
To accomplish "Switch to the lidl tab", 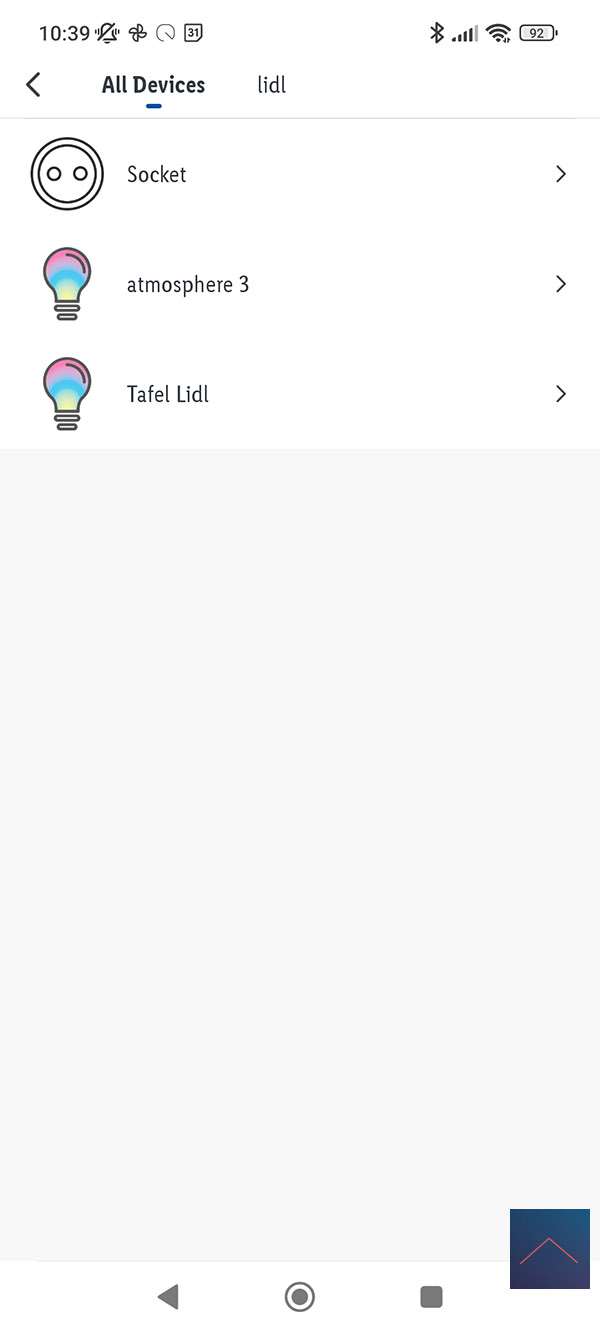I will point(271,85).
